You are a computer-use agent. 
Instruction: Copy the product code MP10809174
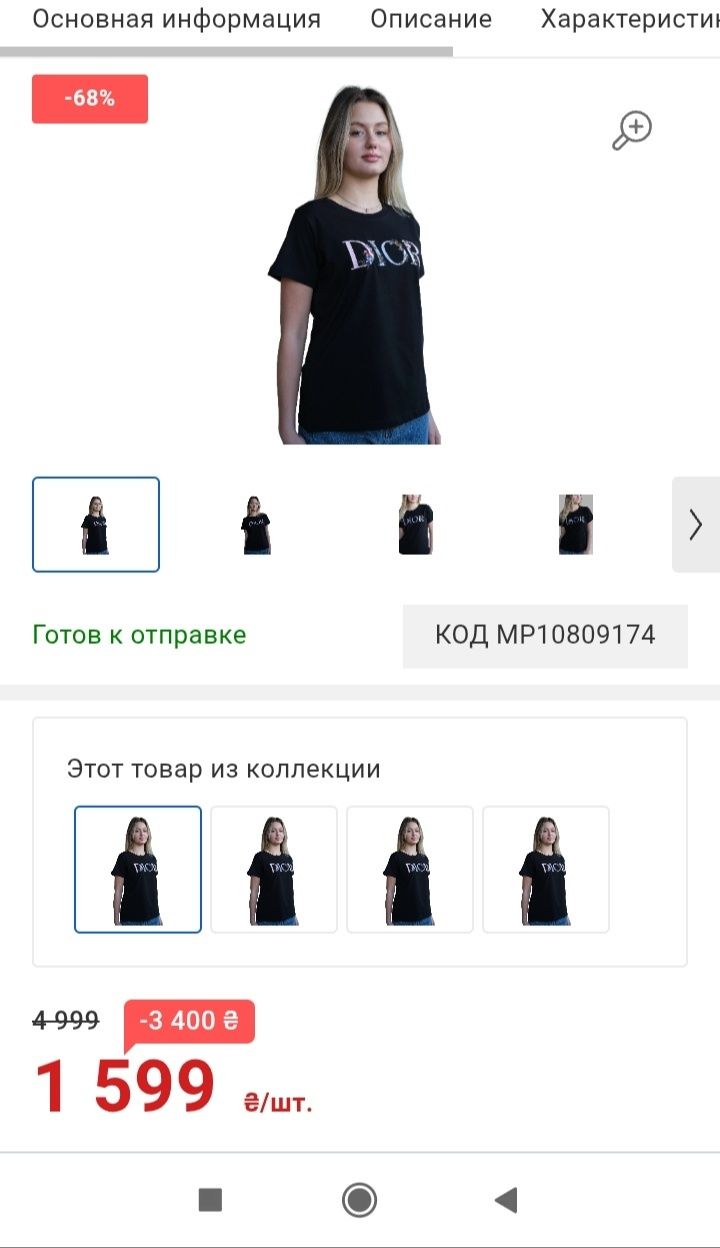tap(545, 635)
